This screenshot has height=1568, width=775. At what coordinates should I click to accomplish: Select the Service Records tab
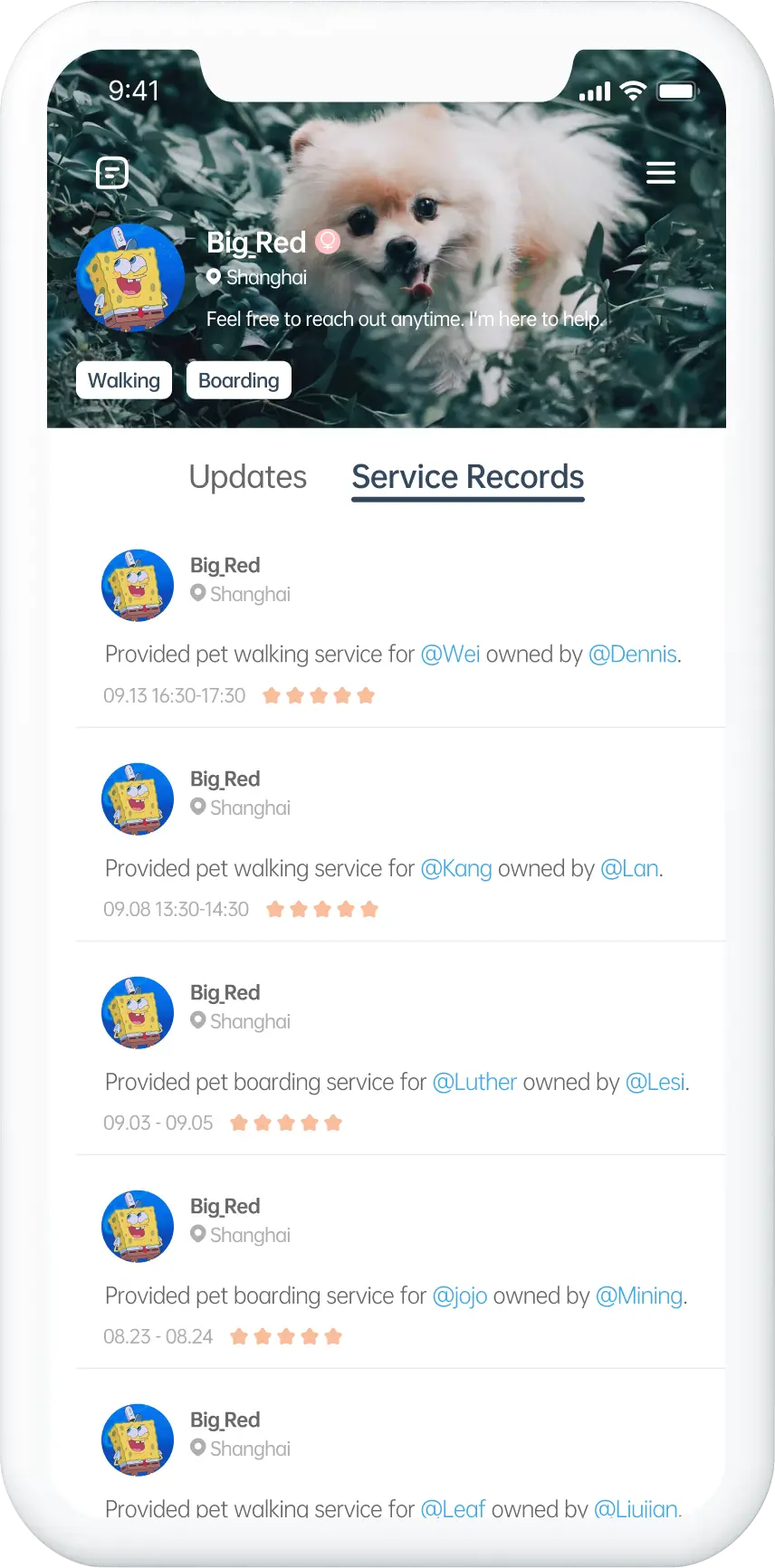coord(467,477)
